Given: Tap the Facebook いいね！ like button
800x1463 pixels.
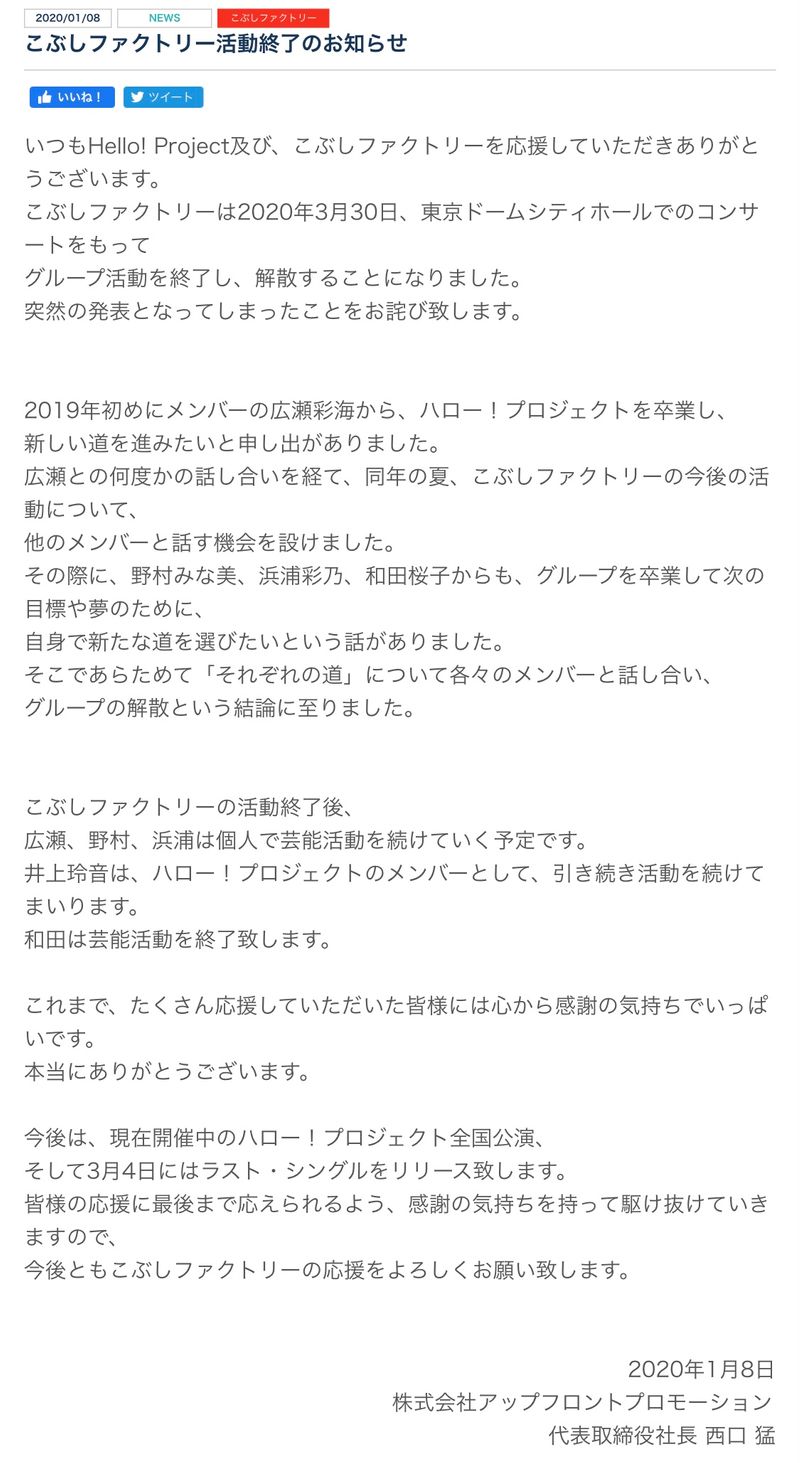Looking at the screenshot, I should point(71,97).
